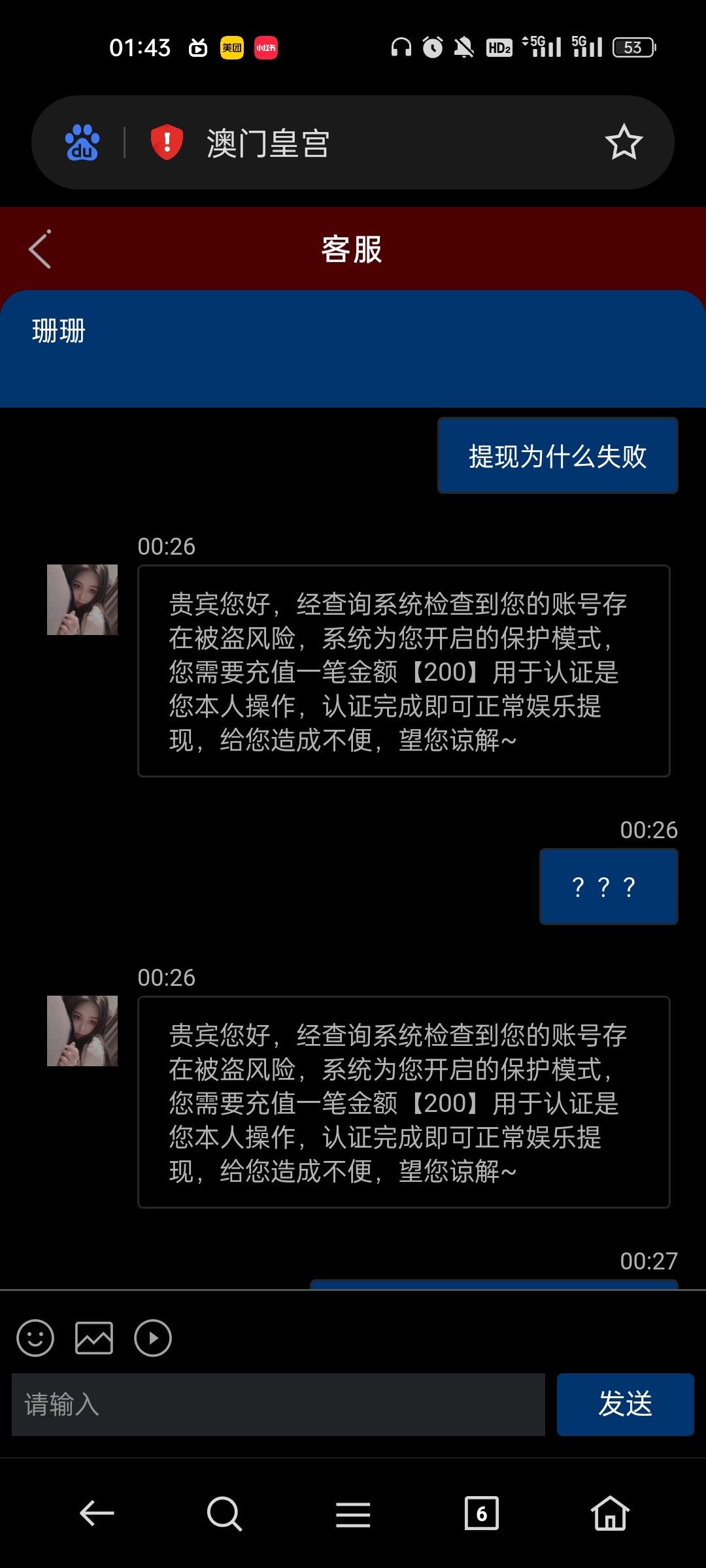Viewport: 706px width, 1568px height.
Task: Open browser search from the bottom toolbar
Action: coord(224,1513)
